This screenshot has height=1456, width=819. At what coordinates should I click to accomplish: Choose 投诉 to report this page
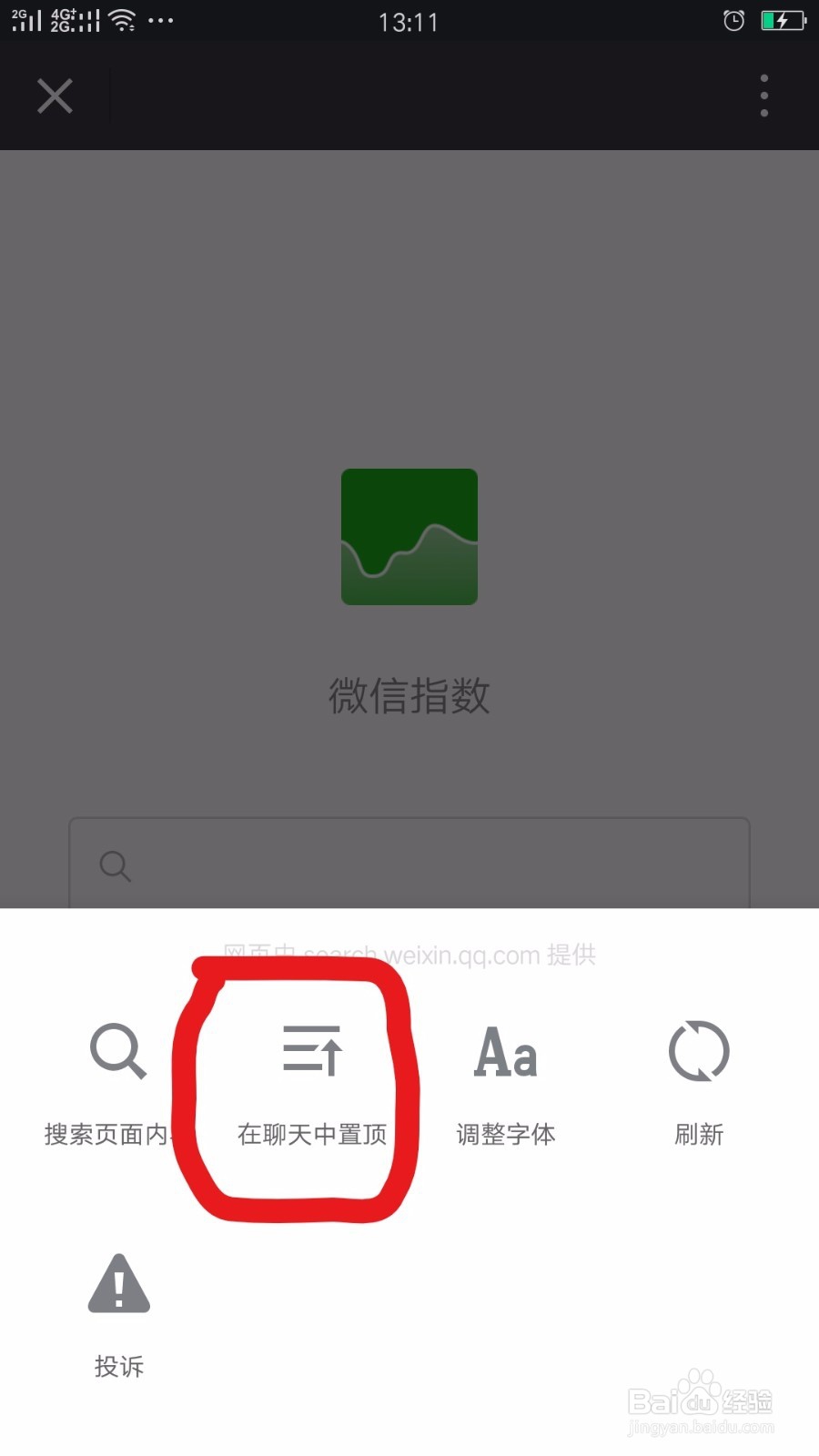click(x=118, y=1365)
